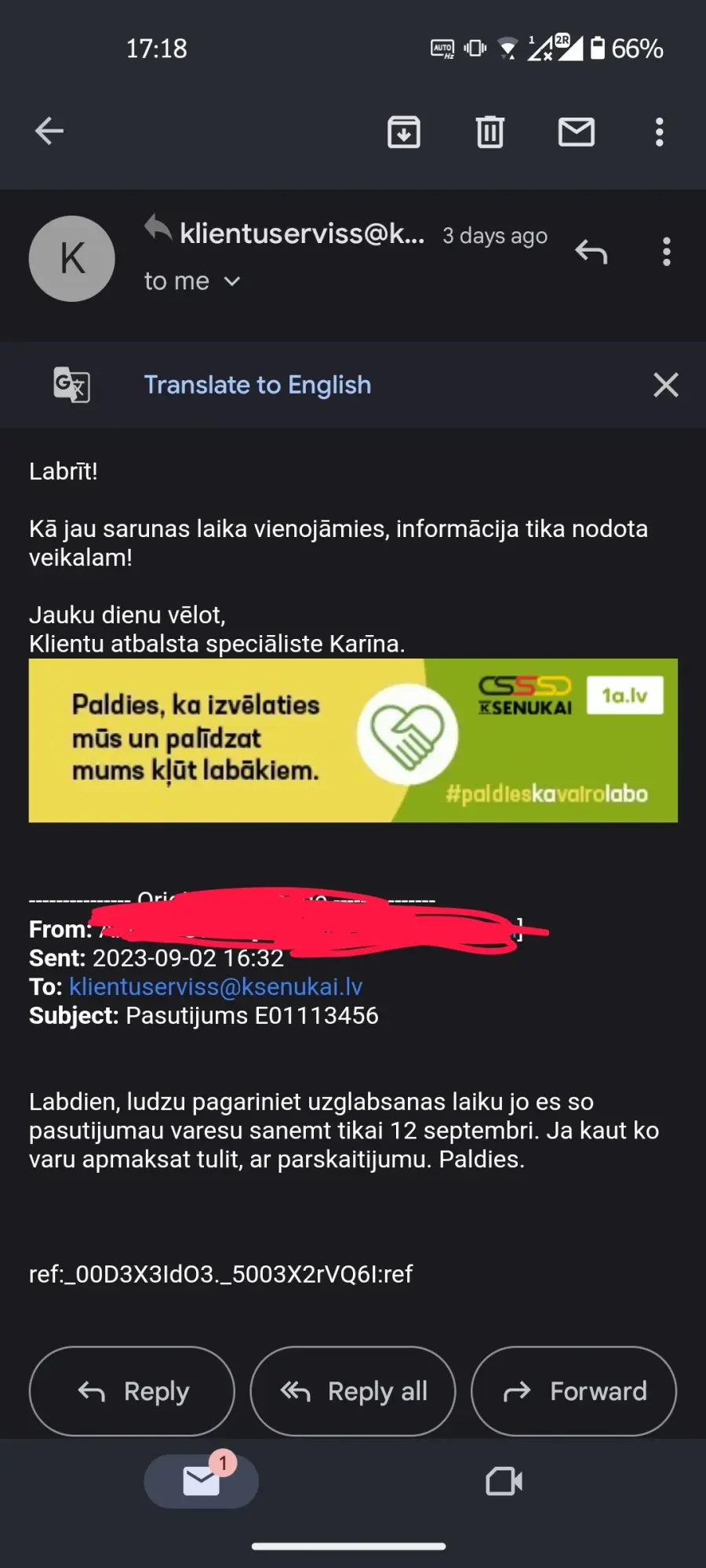Open message options next to reply arrow
Screen dimensions: 706x1568
(x=667, y=252)
